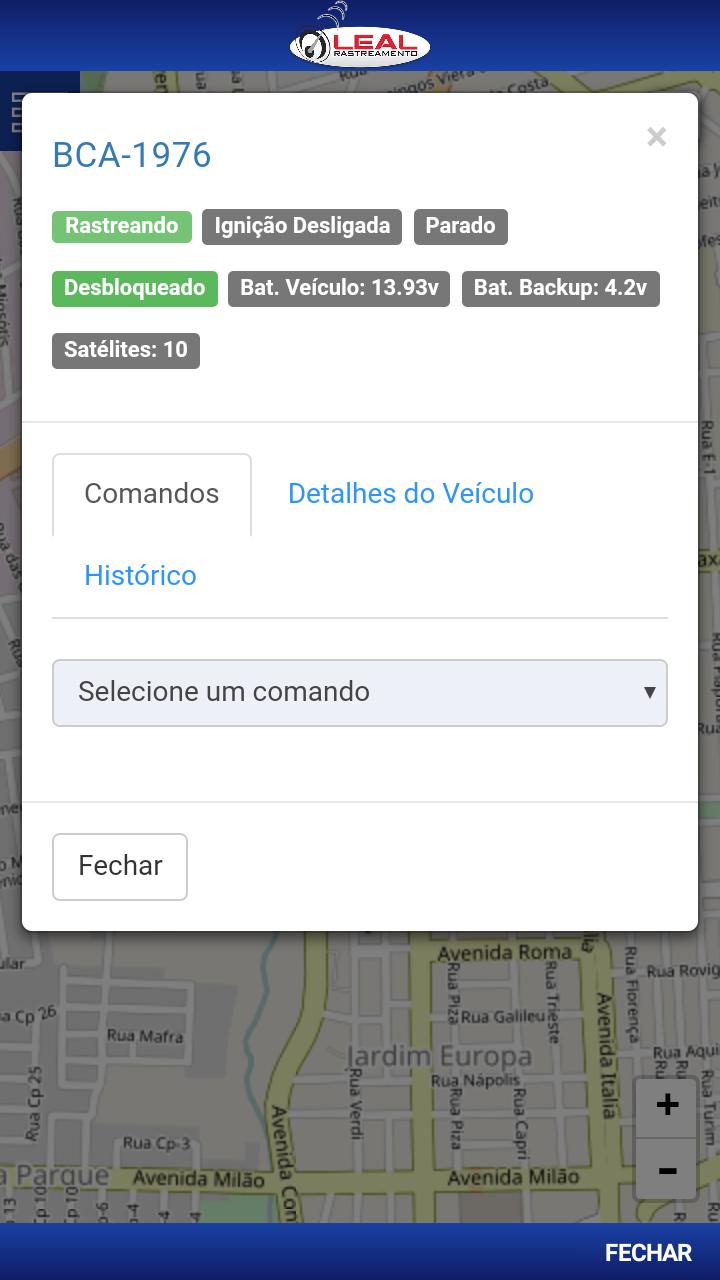The image size is (720, 1280).
Task: Expand the Selecione um comando dropdown
Action: click(x=360, y=692)
